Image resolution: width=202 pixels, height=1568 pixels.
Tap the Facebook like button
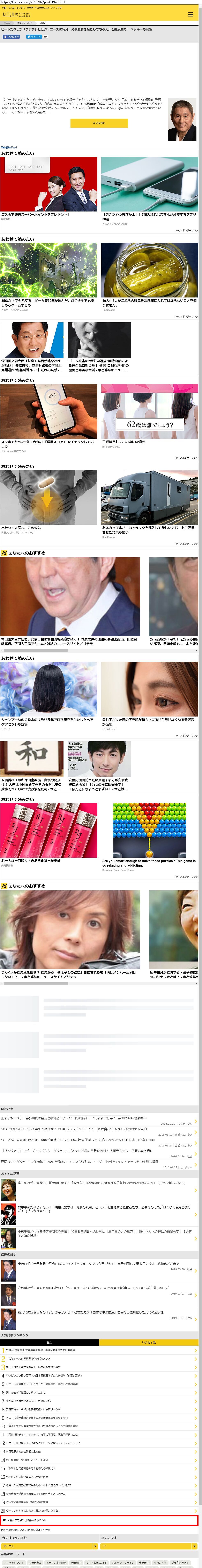tap(11, 36)
